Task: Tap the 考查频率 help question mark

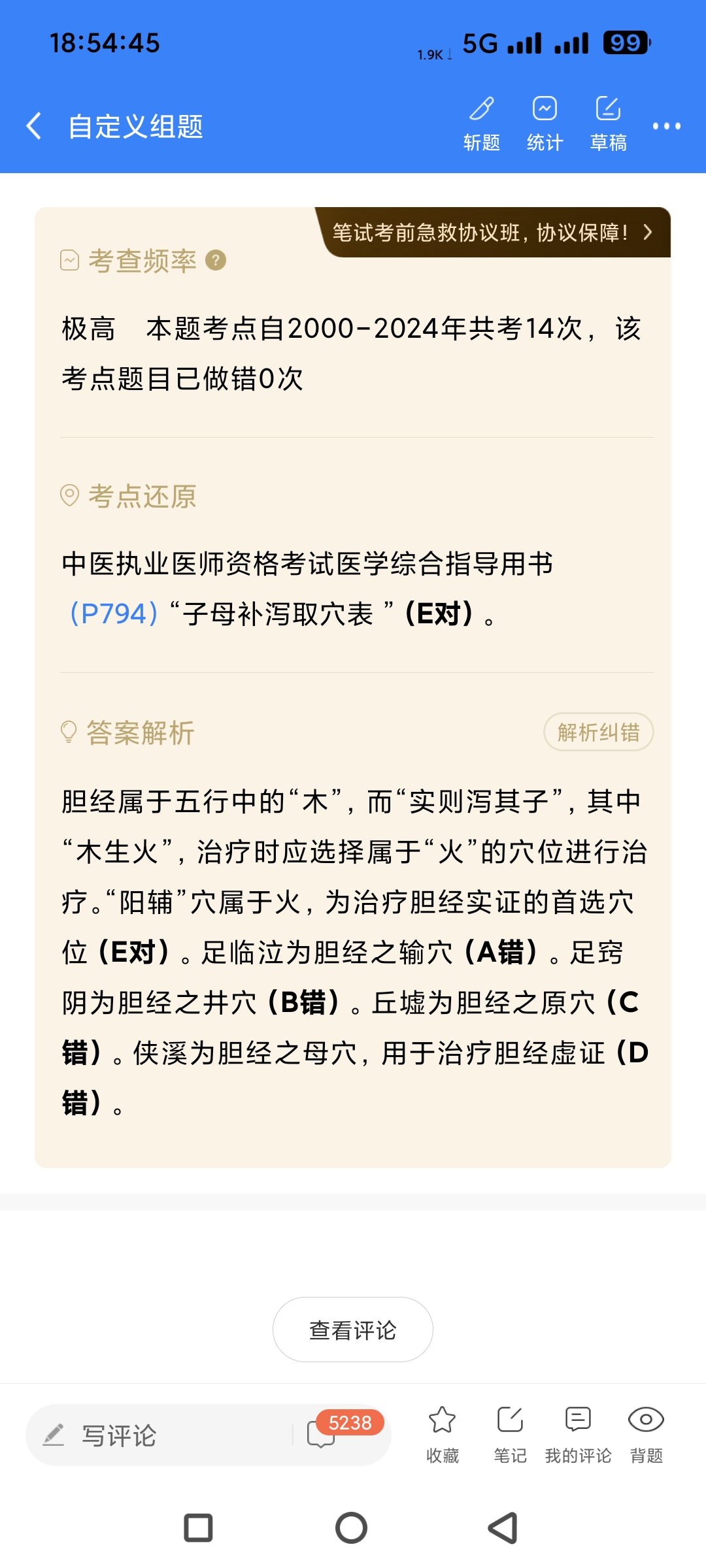Action: point(216,261)
